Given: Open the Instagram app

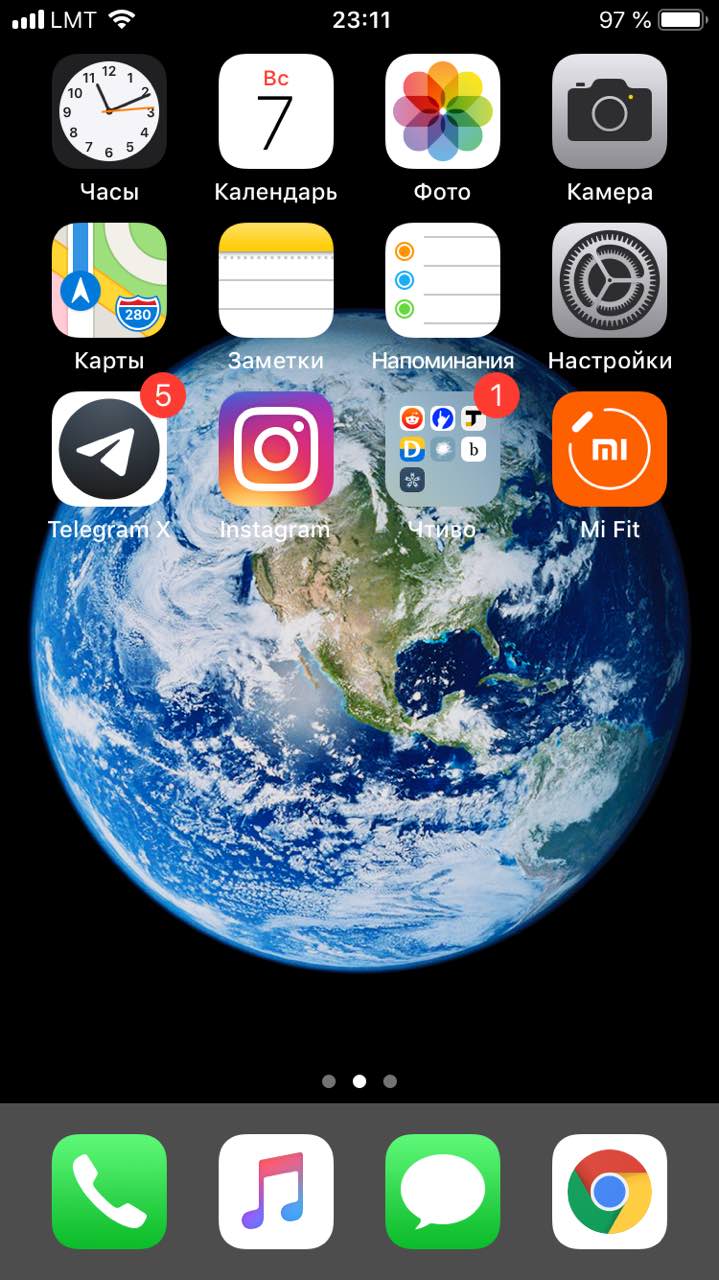Looking at the screenshot, I should point(276,449).
